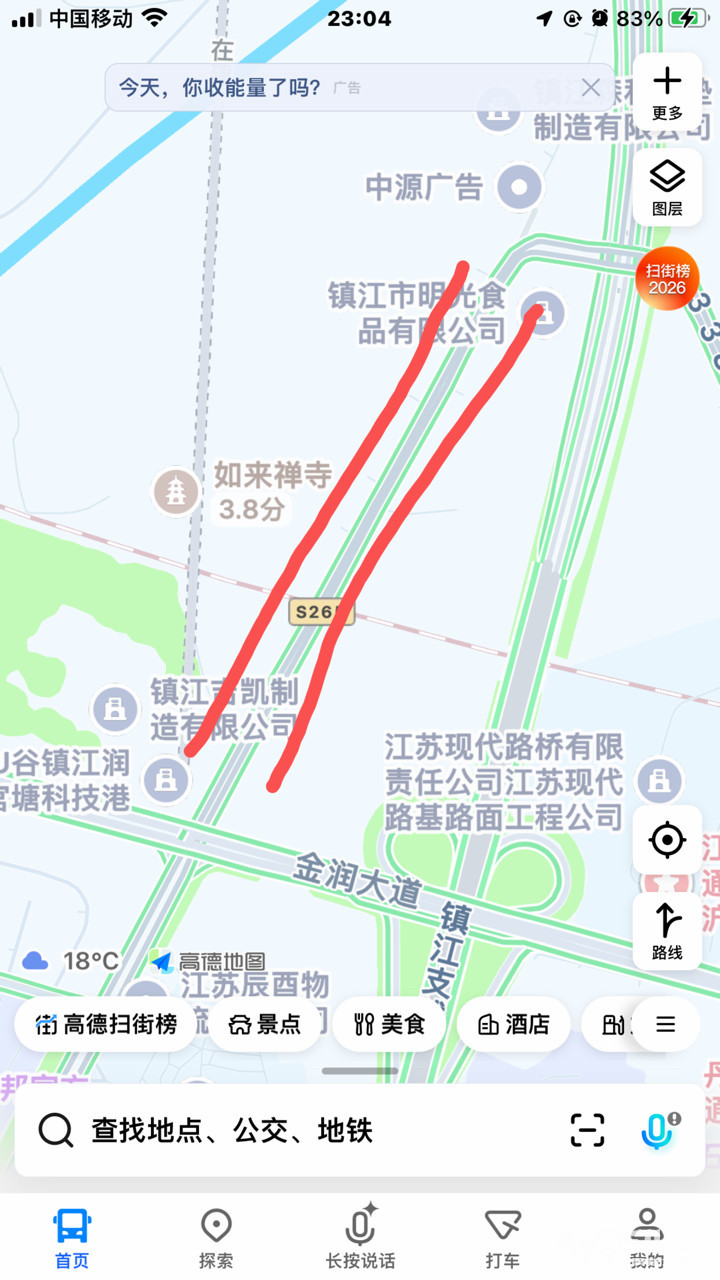Check the 18°C weather widget
The image size is (720, 1280).
70,961
